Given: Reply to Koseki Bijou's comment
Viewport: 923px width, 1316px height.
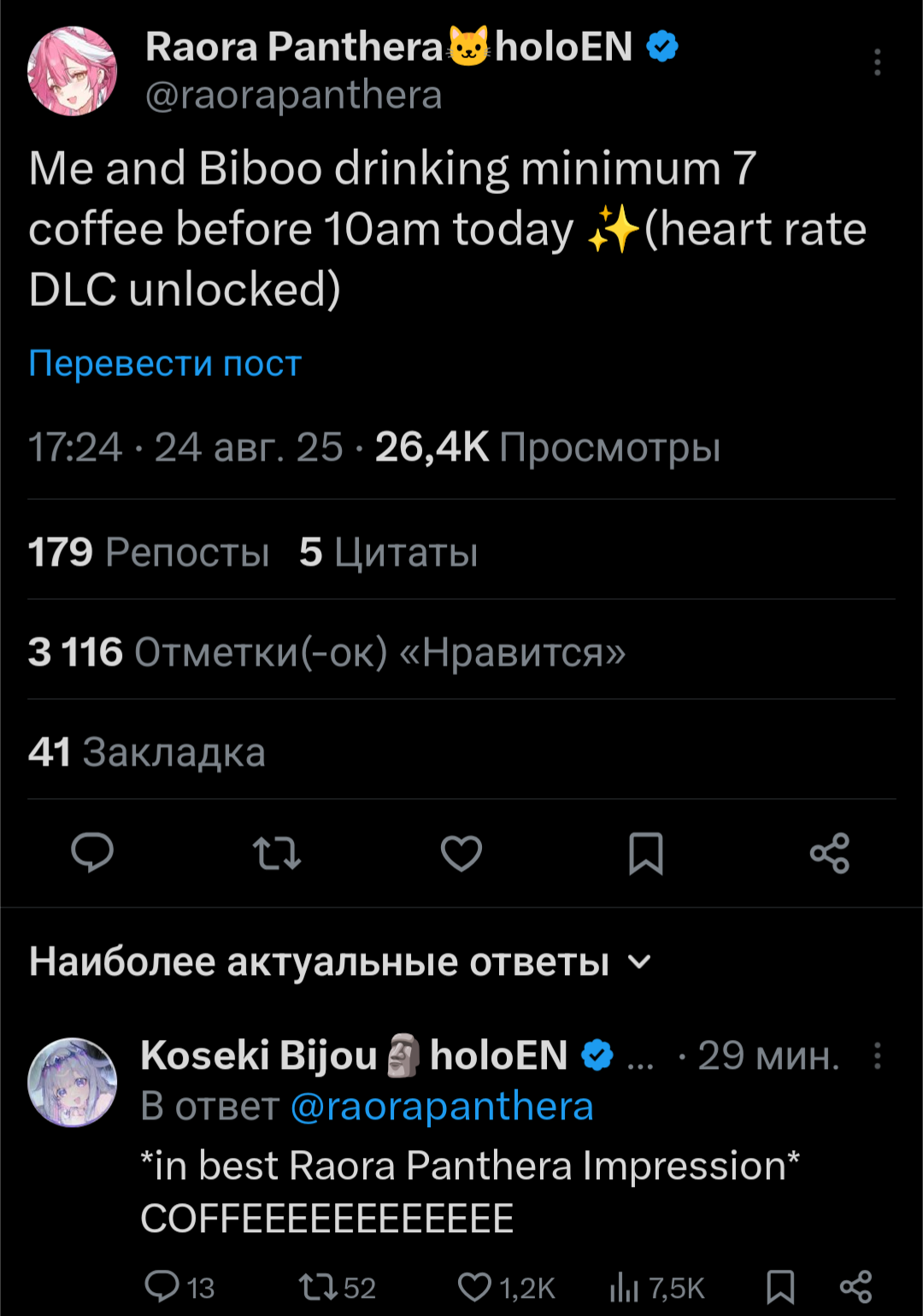Looking at the screenshot, I should (162, 1286).
